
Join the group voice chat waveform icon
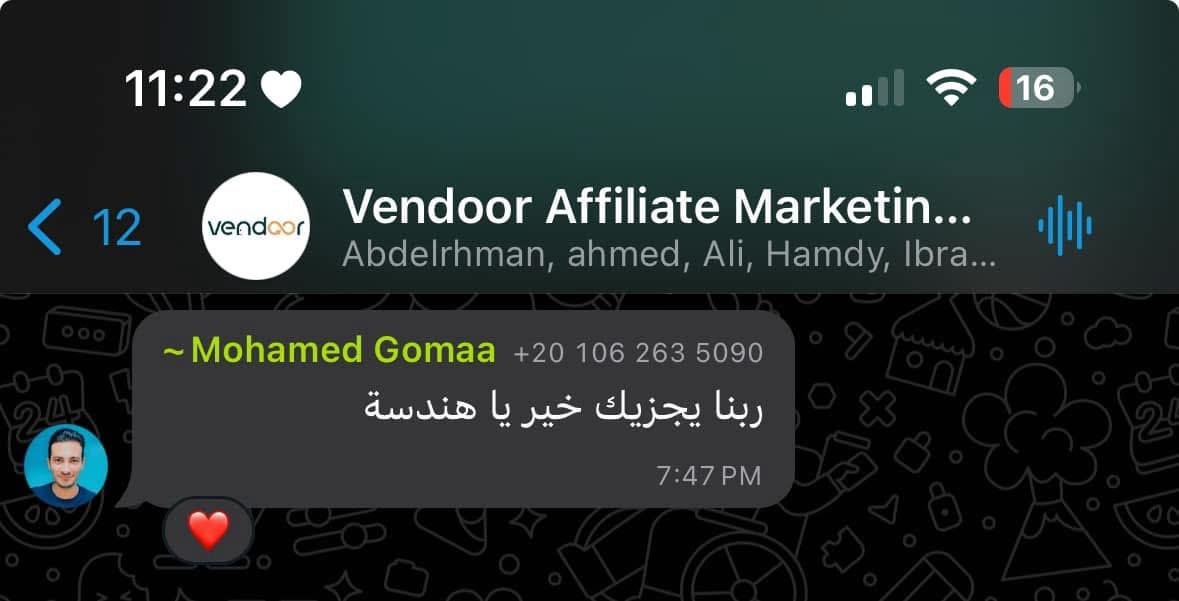click(1065, 227)
